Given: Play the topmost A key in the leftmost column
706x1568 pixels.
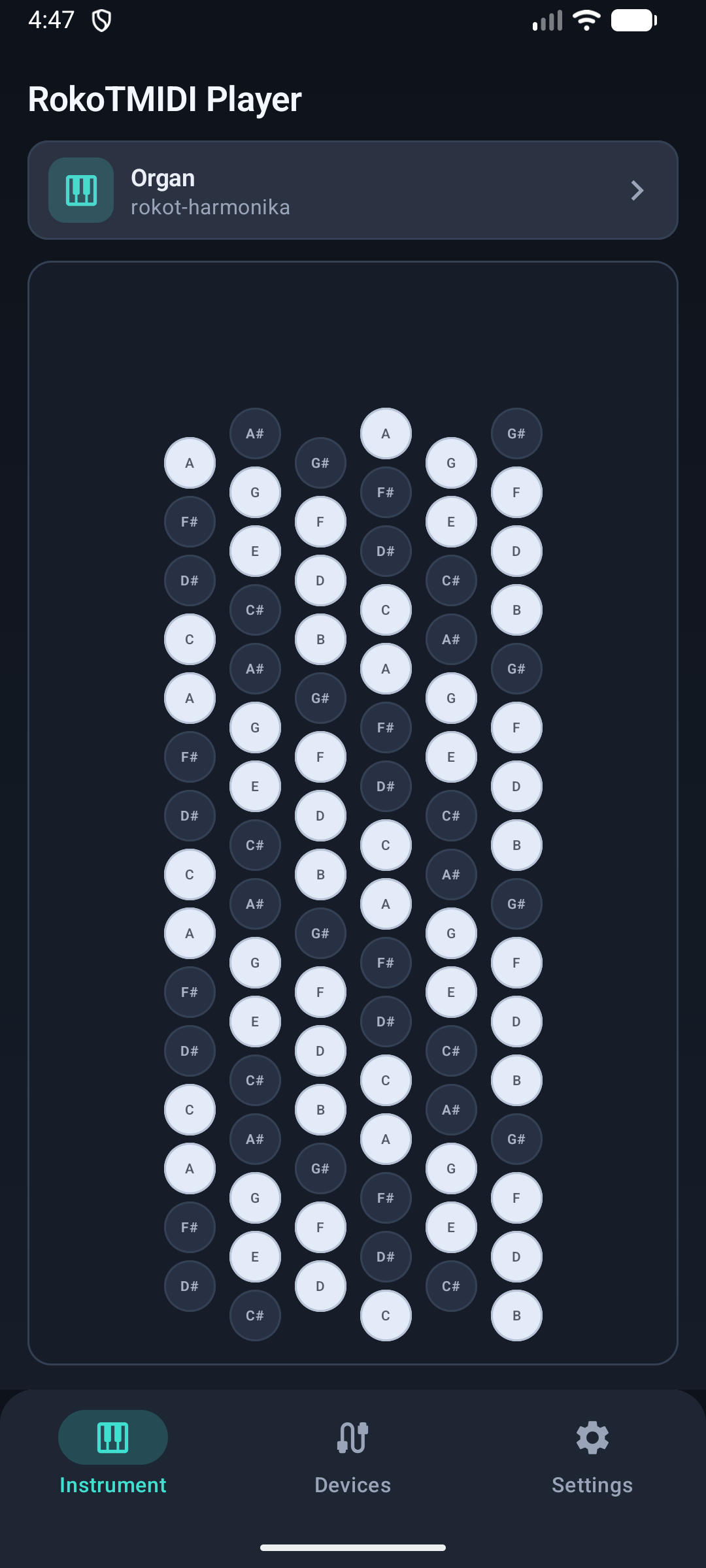Looking at the screenshot, I should pyautogui.click(x=190, y=463).
